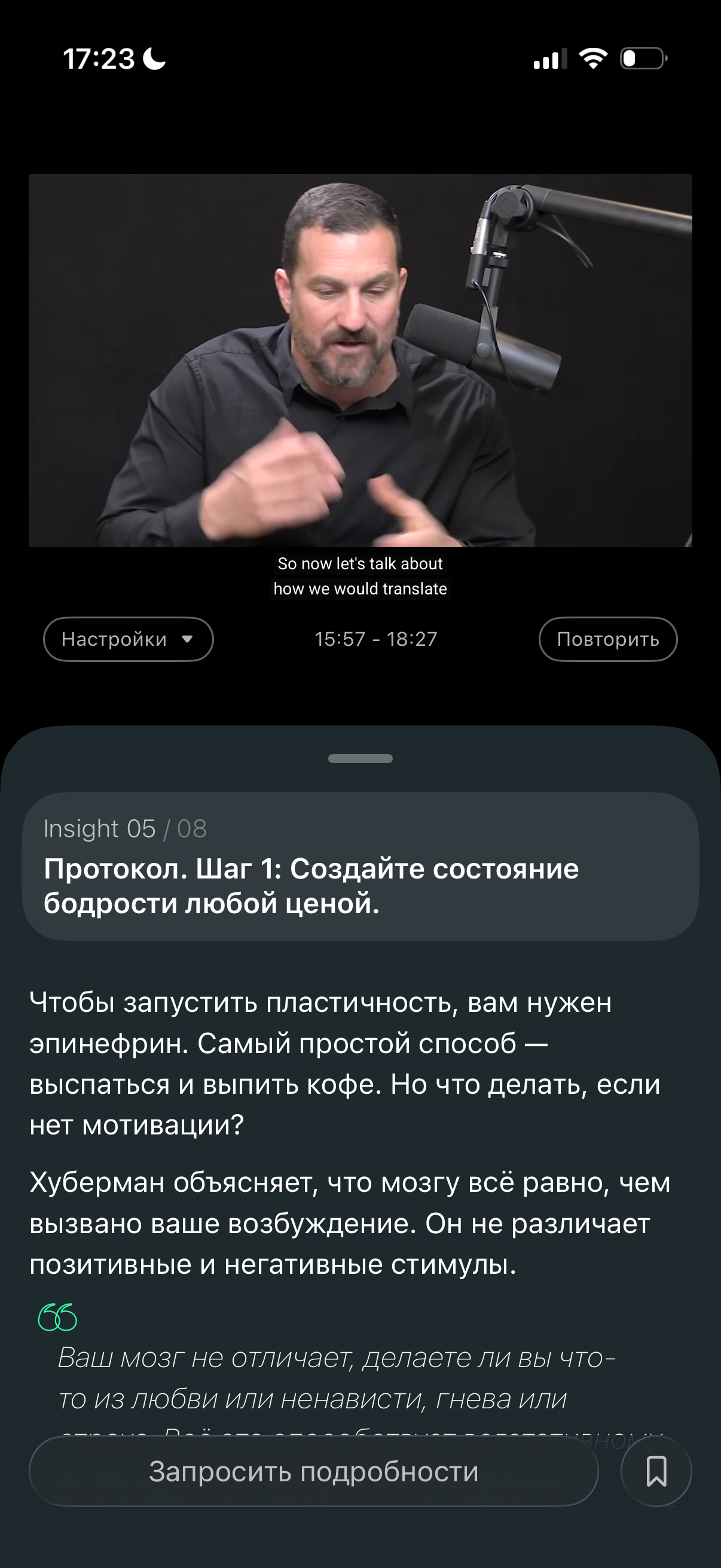Bookmark this insight

656,1472
